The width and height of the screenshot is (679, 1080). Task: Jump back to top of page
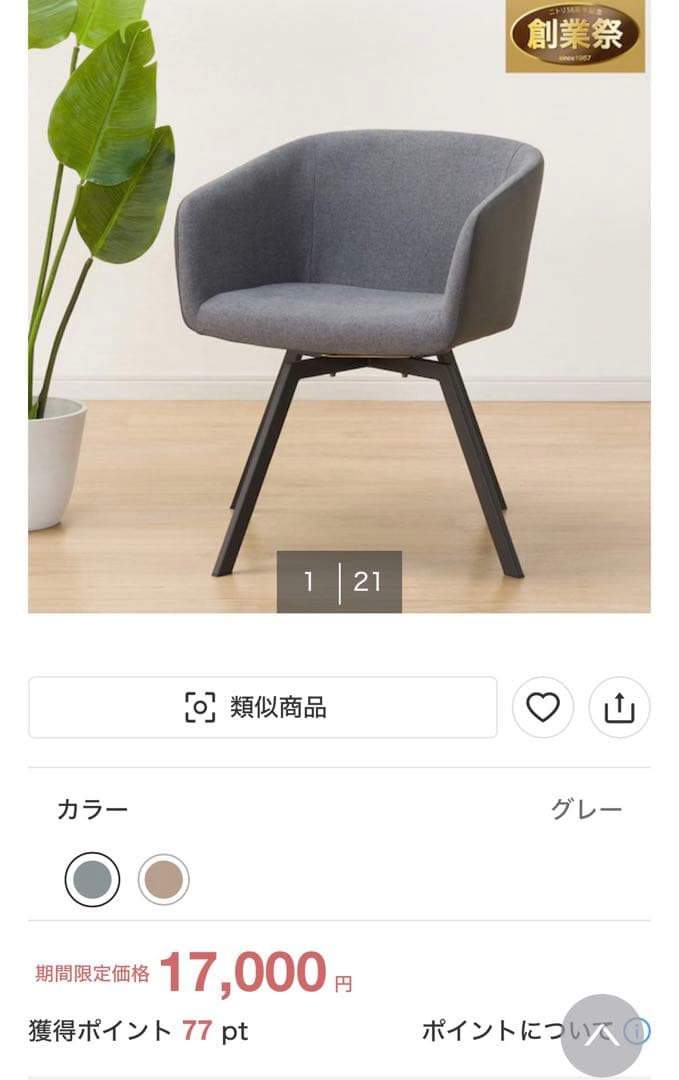[x=602, y=1035]
